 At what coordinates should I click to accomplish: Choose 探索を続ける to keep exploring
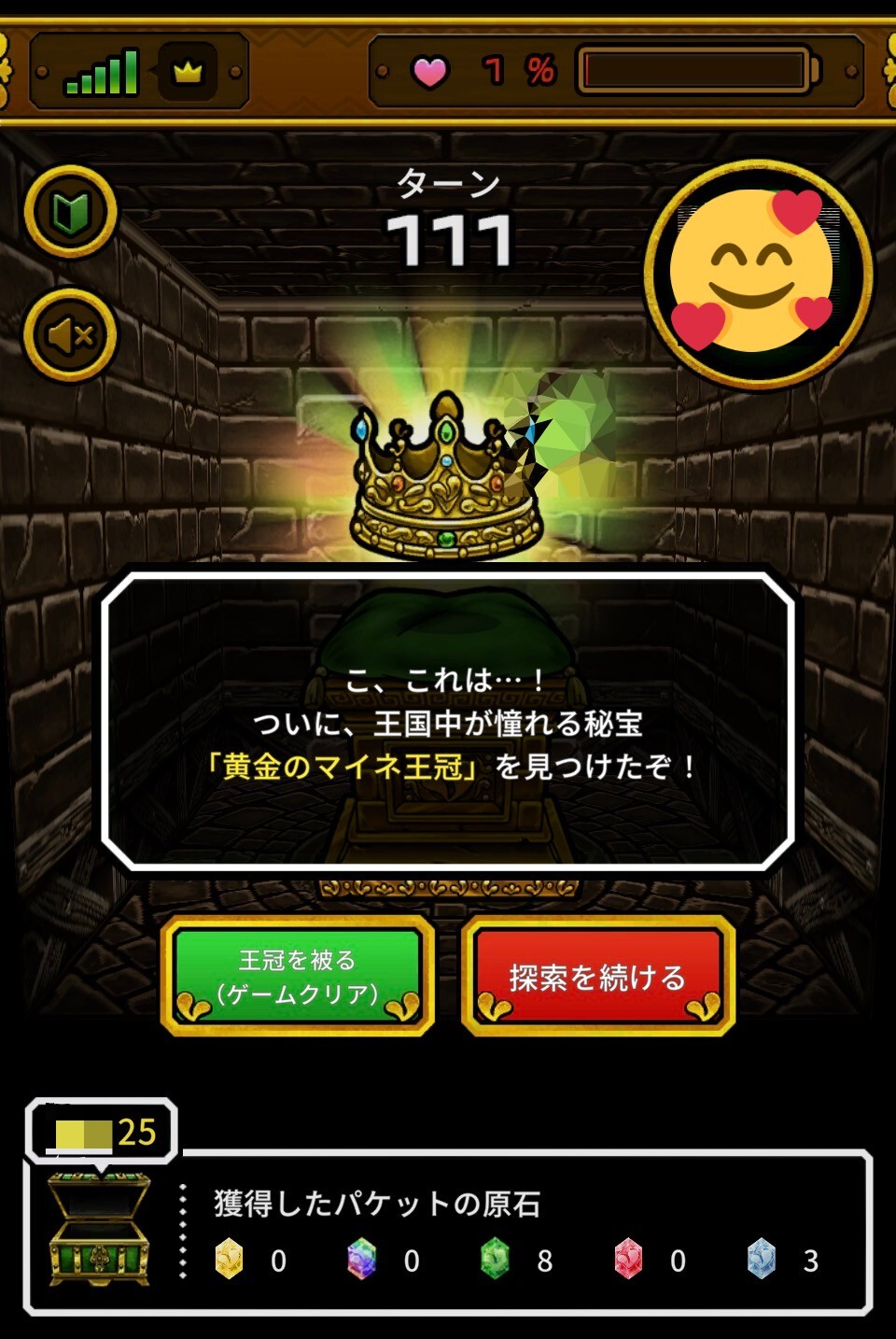[x=597, y=976]
